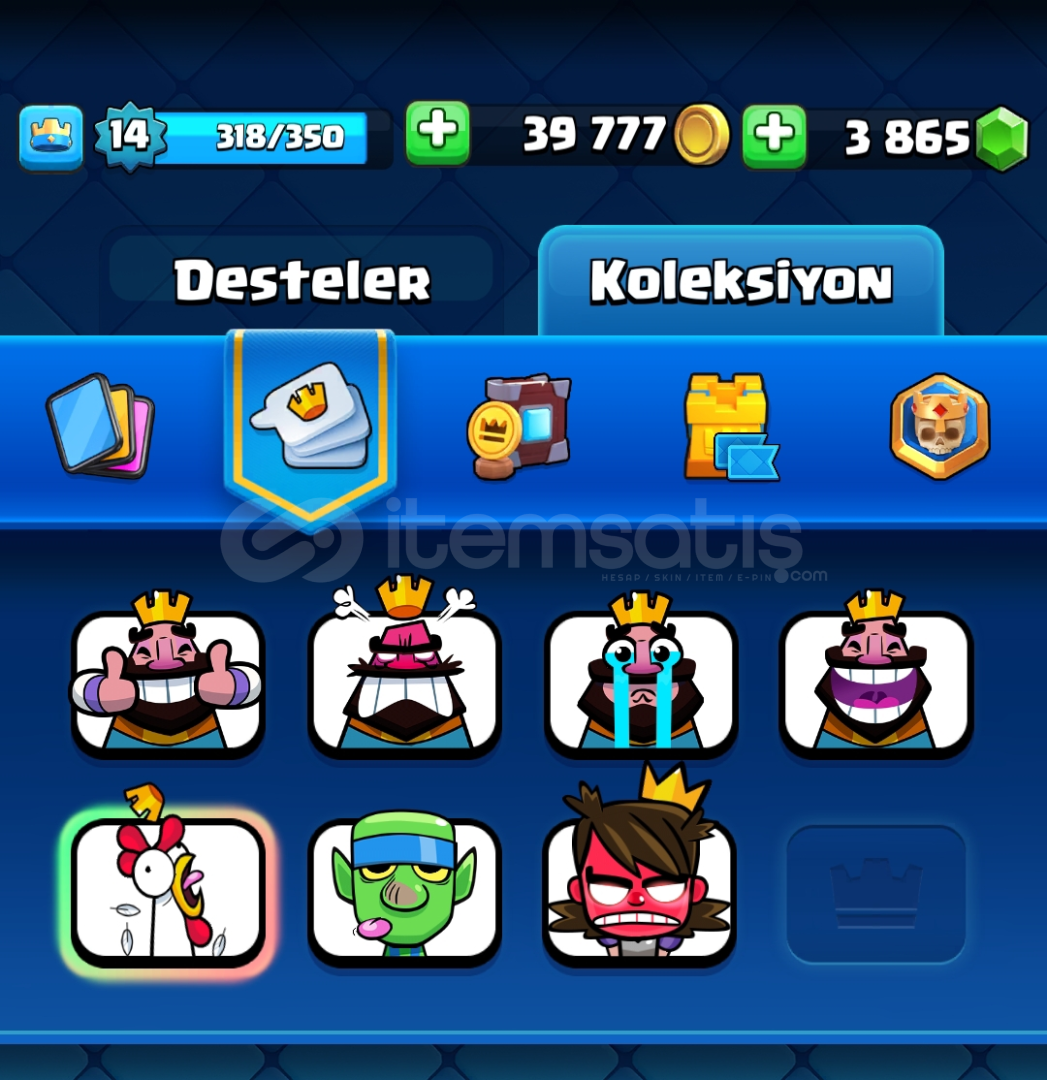
Task: Tap the empty emote slot
Action: [x=875, y=894]
